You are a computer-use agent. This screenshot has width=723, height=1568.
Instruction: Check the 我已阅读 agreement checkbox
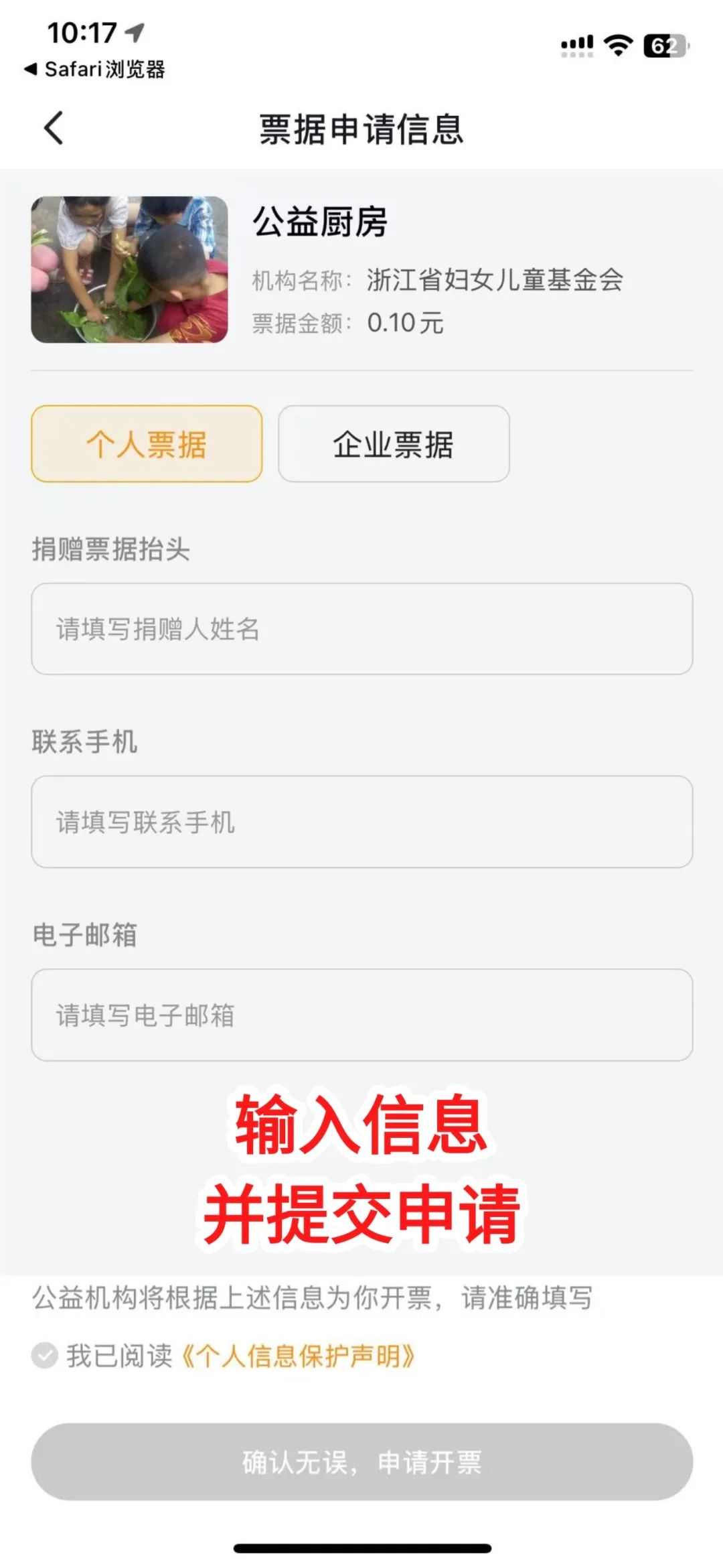(x=45, y=1356)
